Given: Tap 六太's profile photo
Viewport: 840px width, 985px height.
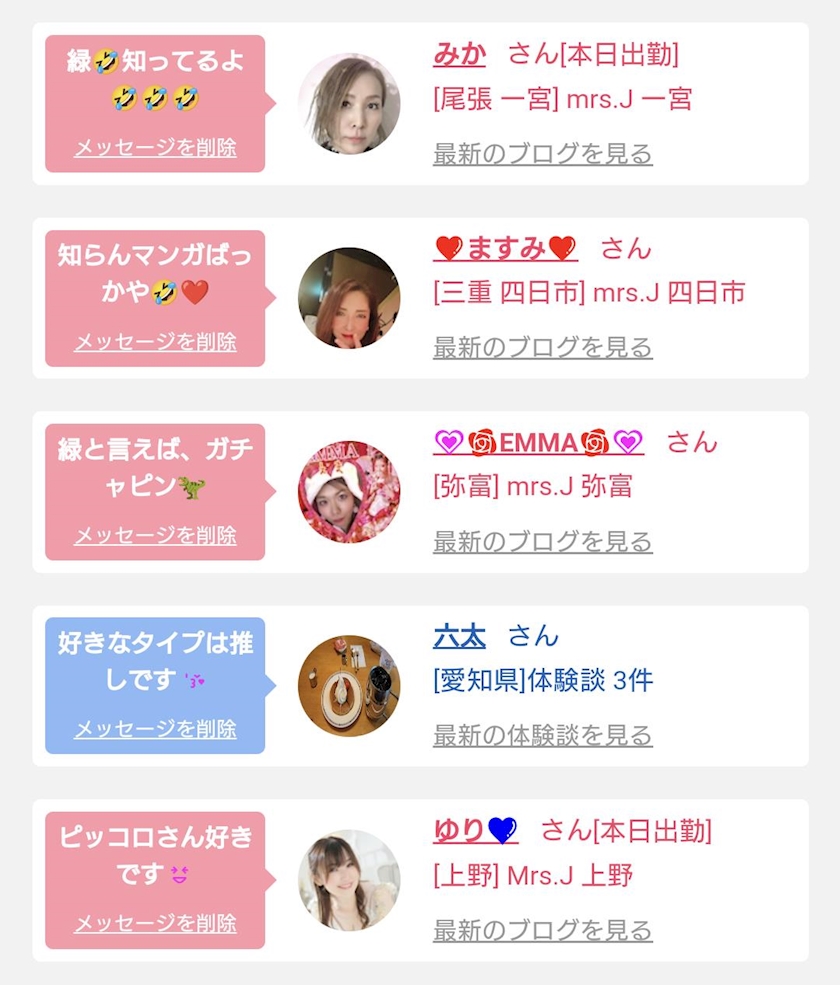Looking at the screenshot, I should (349, 685).
